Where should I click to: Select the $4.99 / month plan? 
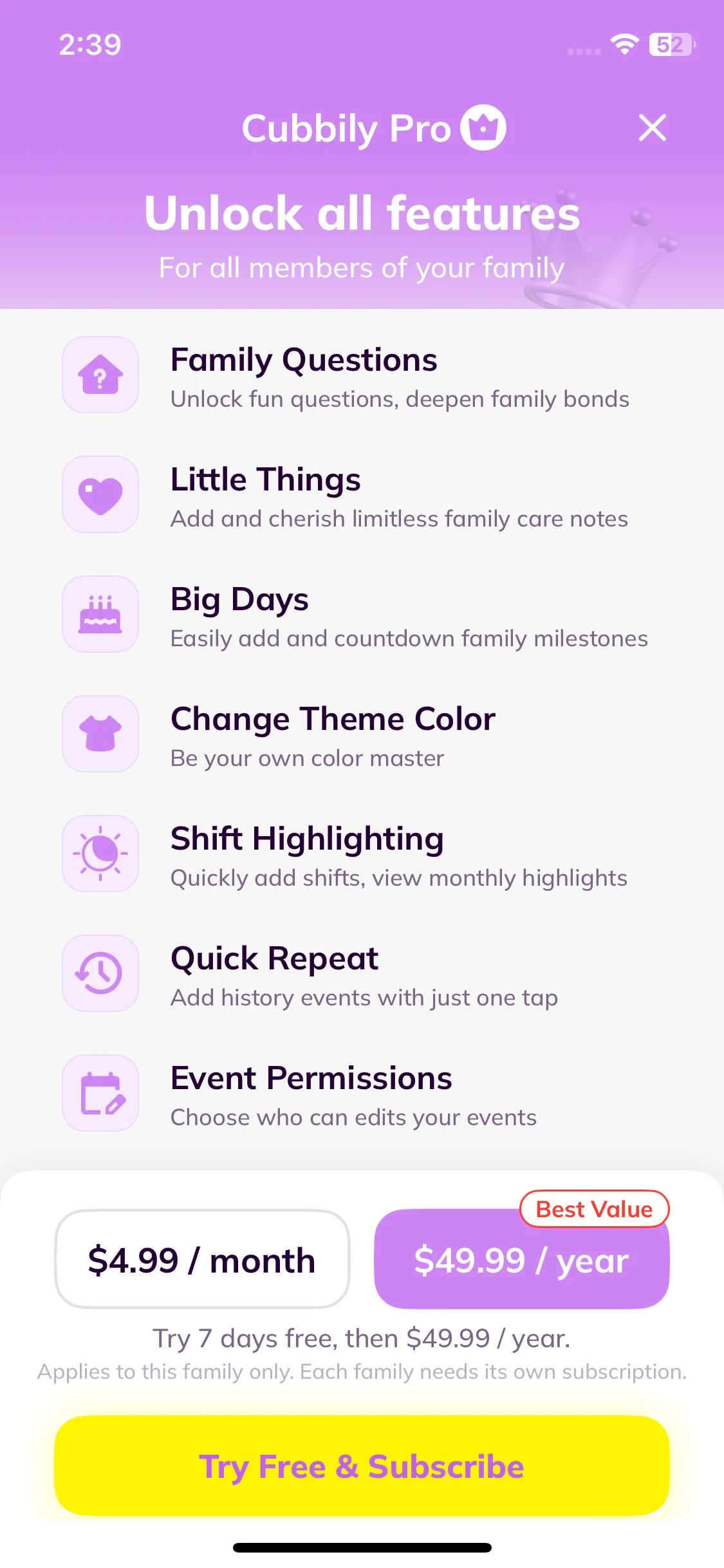(202, 1259)
